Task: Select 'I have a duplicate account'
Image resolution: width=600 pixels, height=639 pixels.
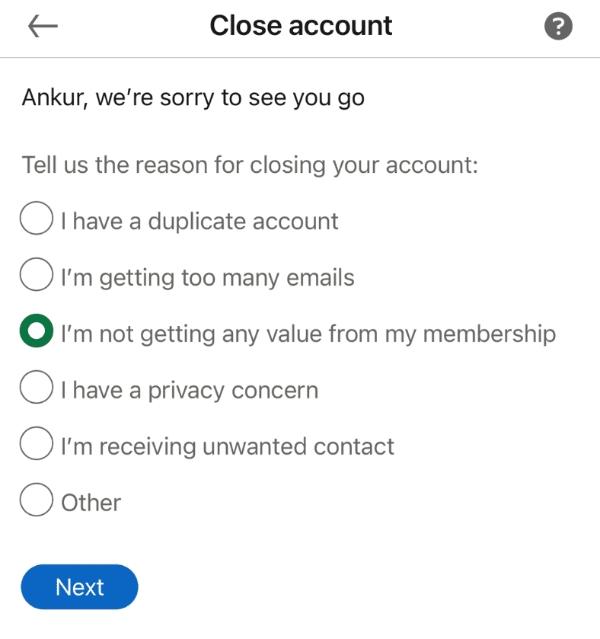Action: click(37, 220)
